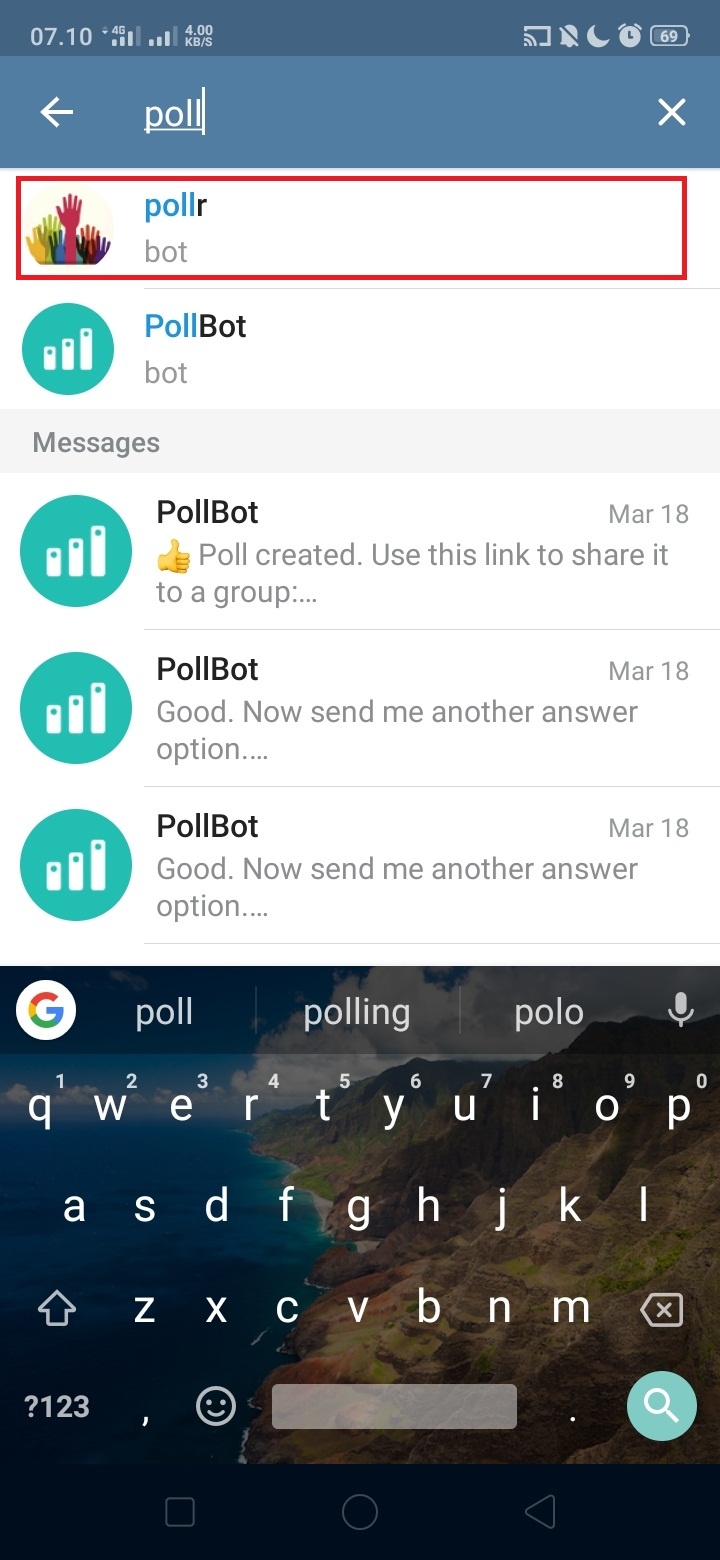Screen dimensions: 720x1560
Task: Start voice input with microphone icon
Action: (x=681, y=1011)
